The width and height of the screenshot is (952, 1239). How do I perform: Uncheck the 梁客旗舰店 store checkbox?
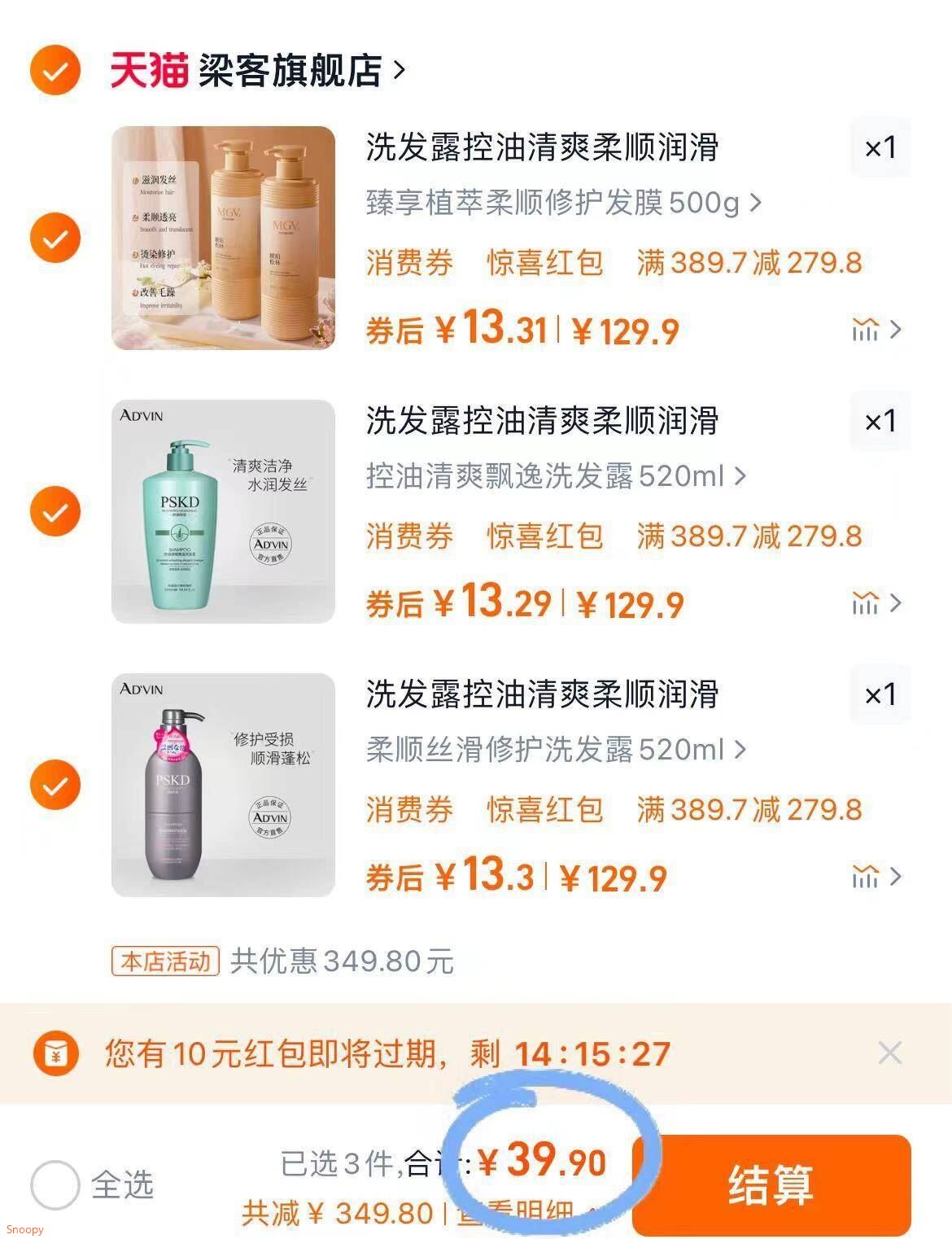(55, 71)
